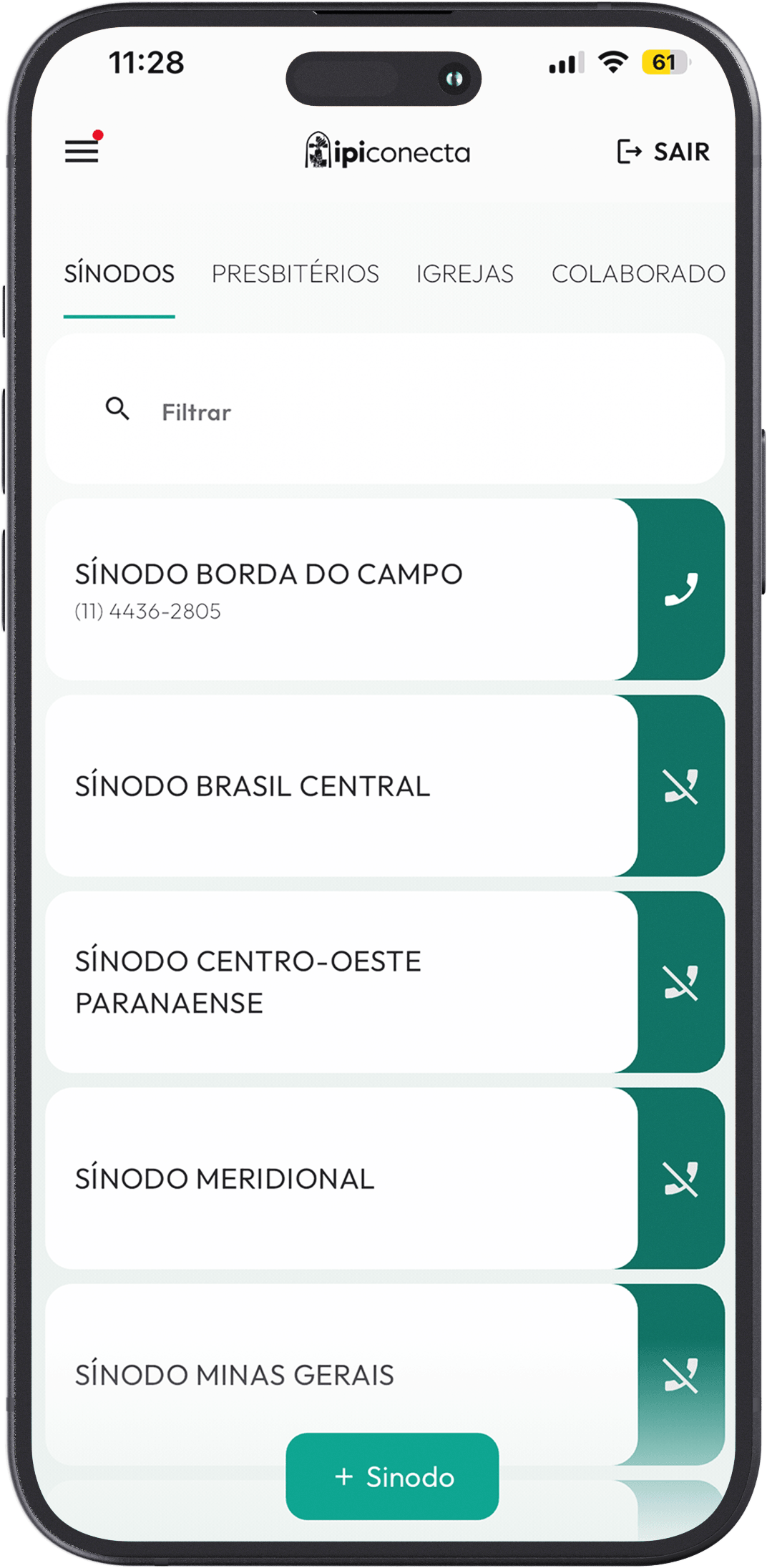Click the search magnifier in the filter bar
This screenshot has height=1568, width=767.
point(117,409)
